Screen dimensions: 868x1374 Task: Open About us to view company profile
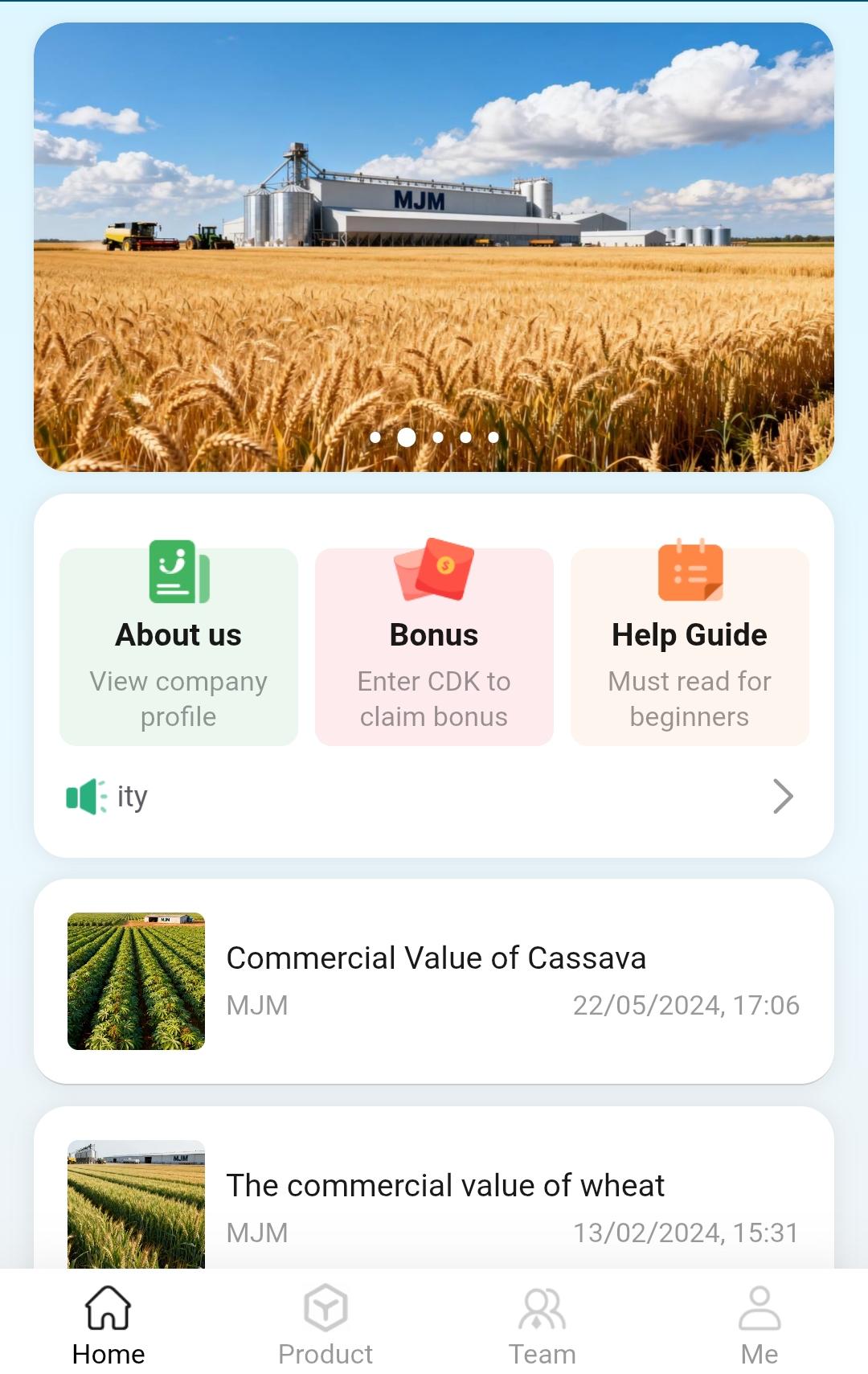(x=178, y=646)
